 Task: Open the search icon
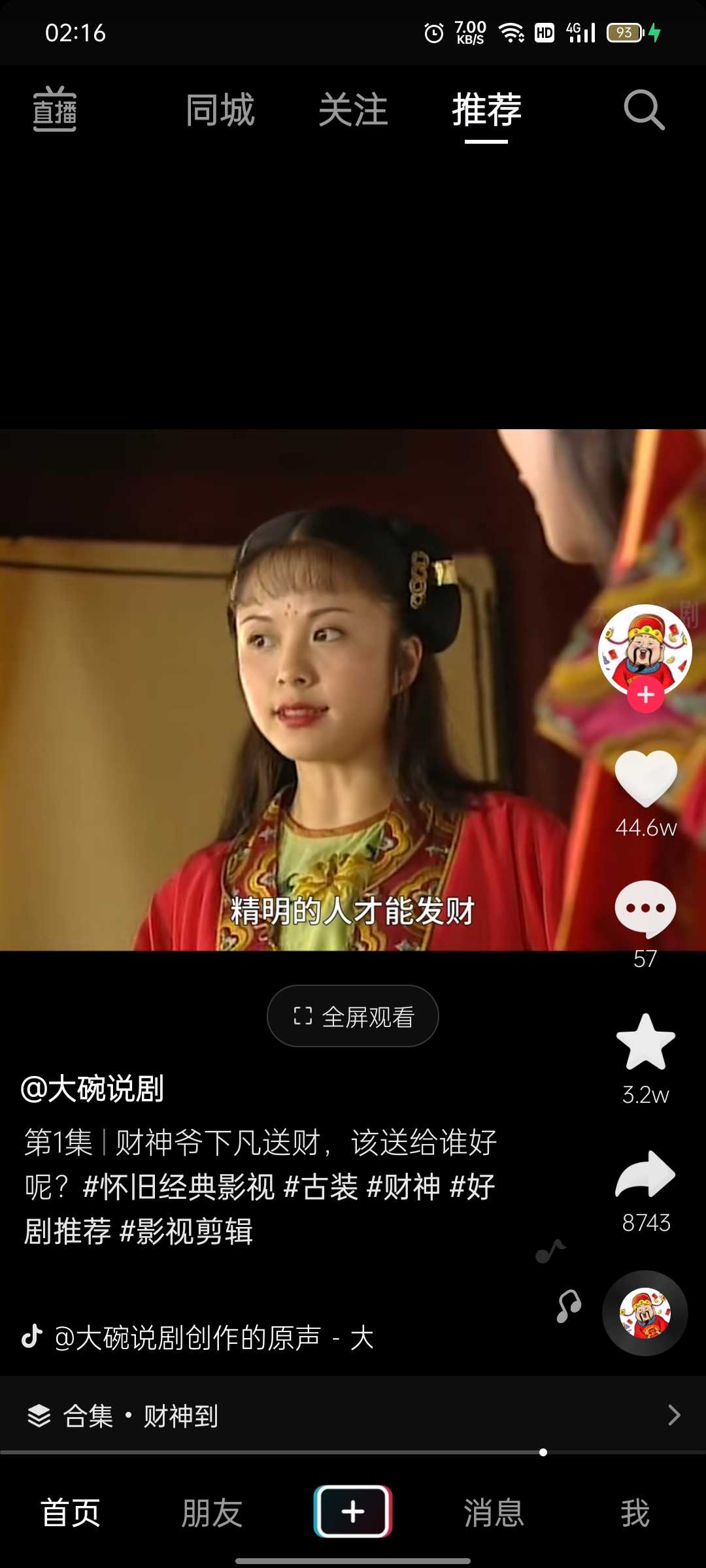[x=644, y=110]
